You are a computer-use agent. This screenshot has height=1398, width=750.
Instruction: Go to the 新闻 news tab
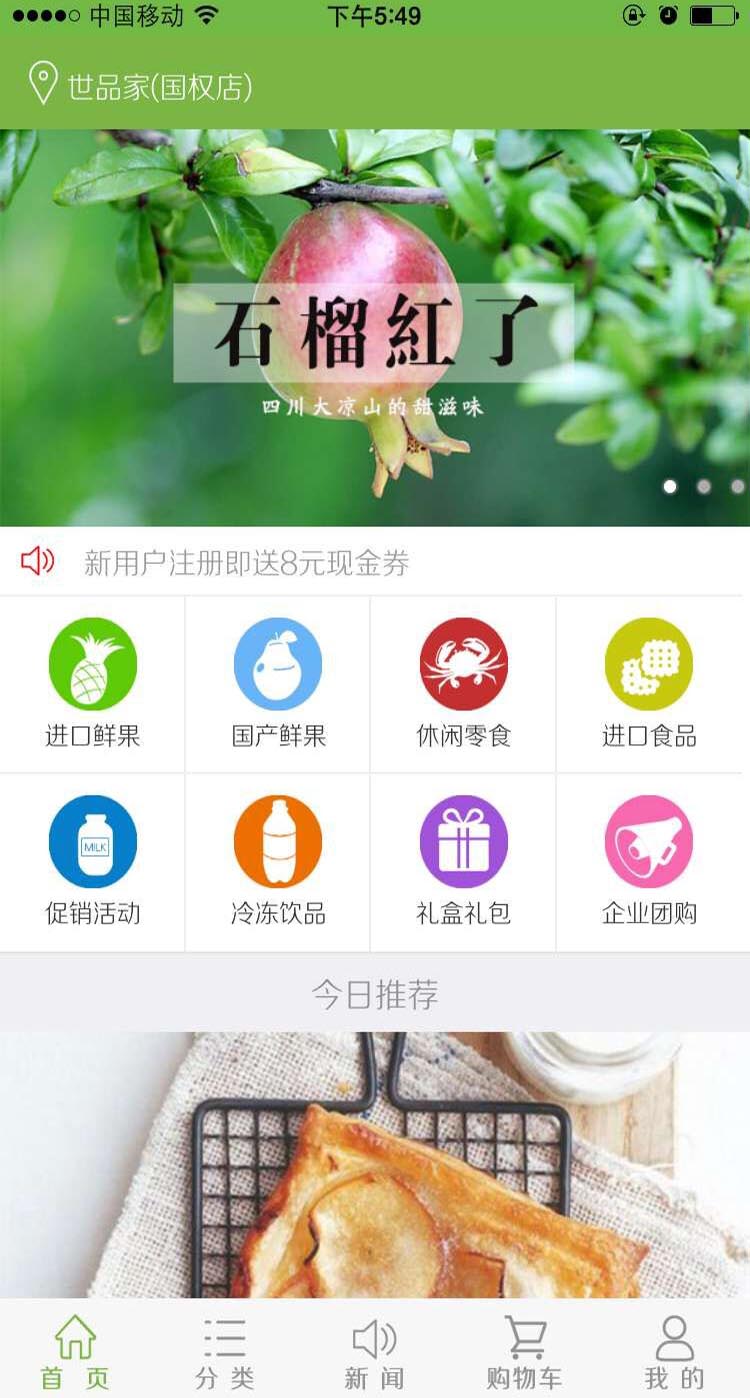375,1351
